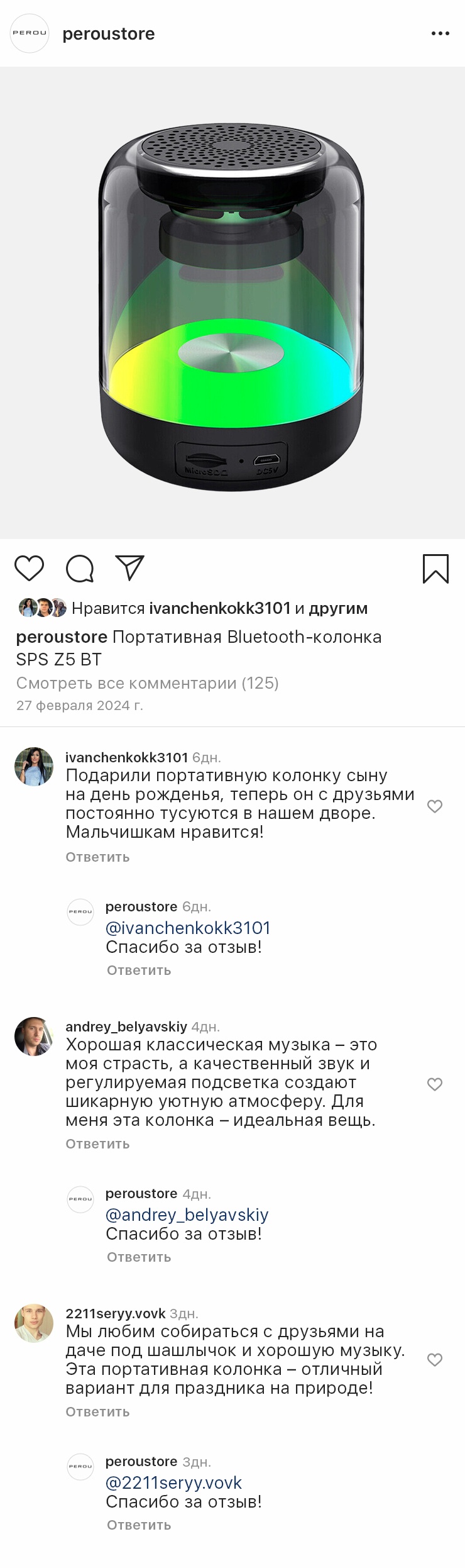Open the @andrey_belyavskiy mention link

click(187, 1215)
